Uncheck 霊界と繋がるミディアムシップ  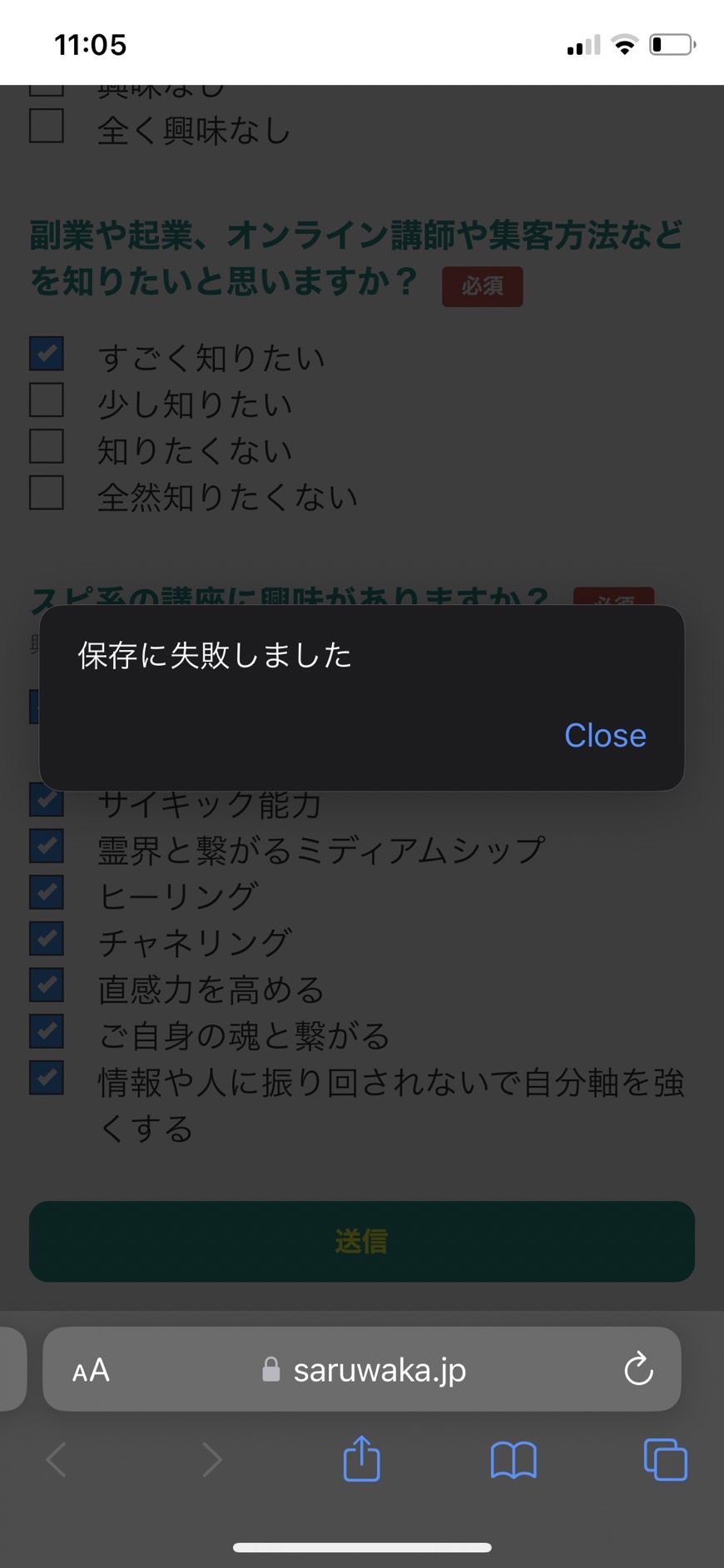(x=47, y=846)
